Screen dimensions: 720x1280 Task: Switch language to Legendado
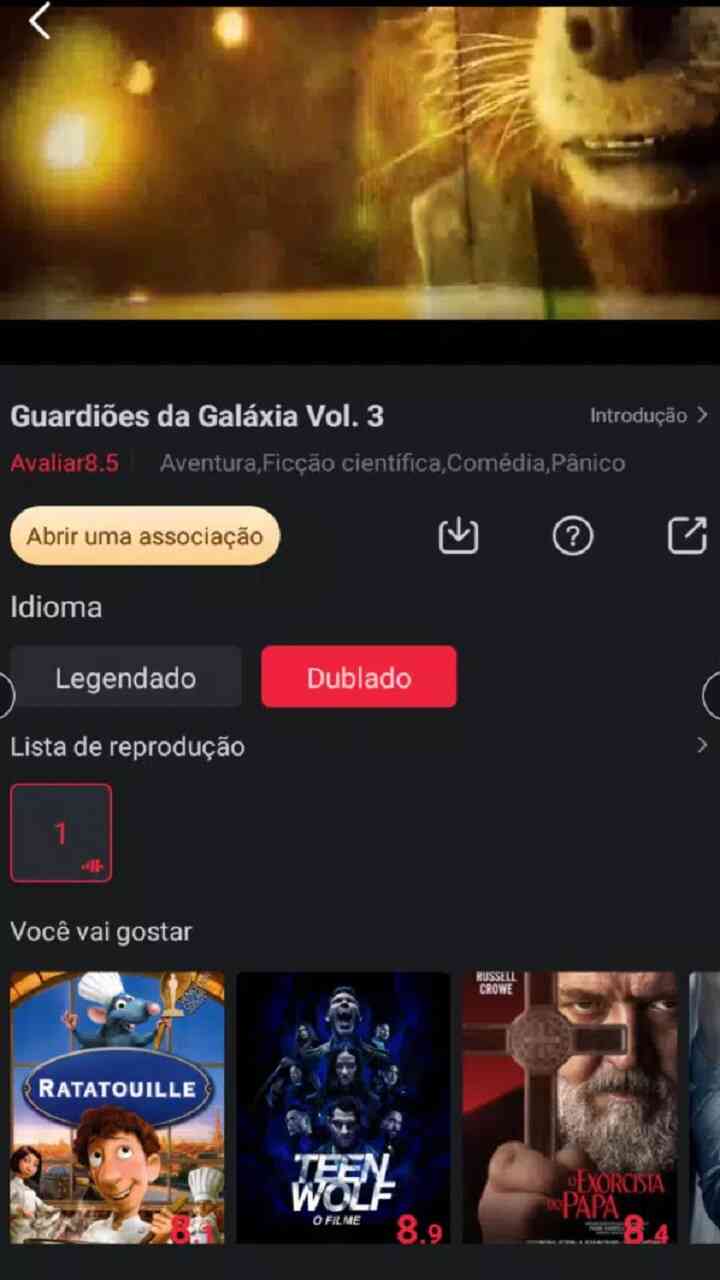tap(126, 678)
